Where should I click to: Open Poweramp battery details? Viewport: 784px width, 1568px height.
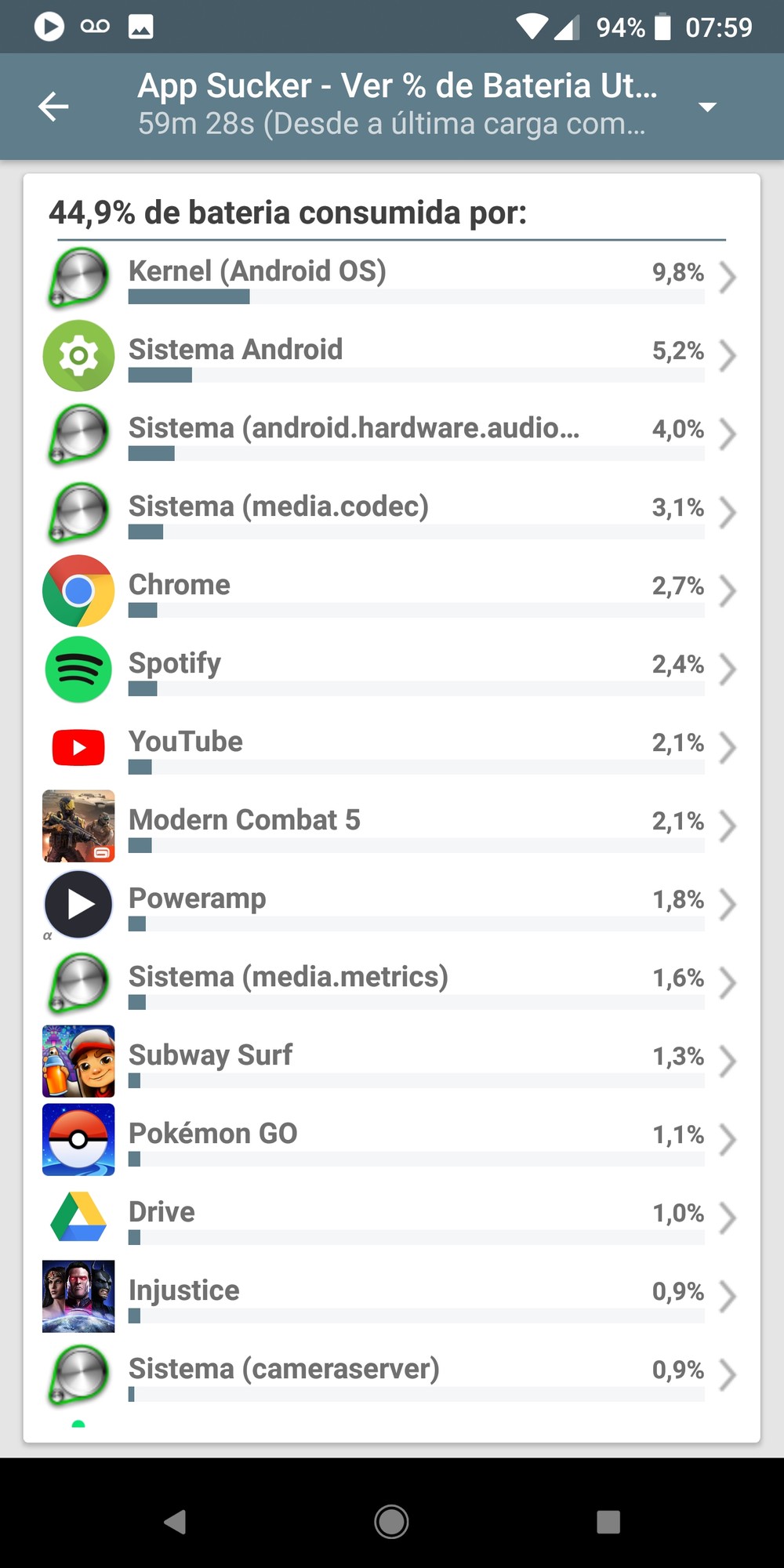[392, 904]
